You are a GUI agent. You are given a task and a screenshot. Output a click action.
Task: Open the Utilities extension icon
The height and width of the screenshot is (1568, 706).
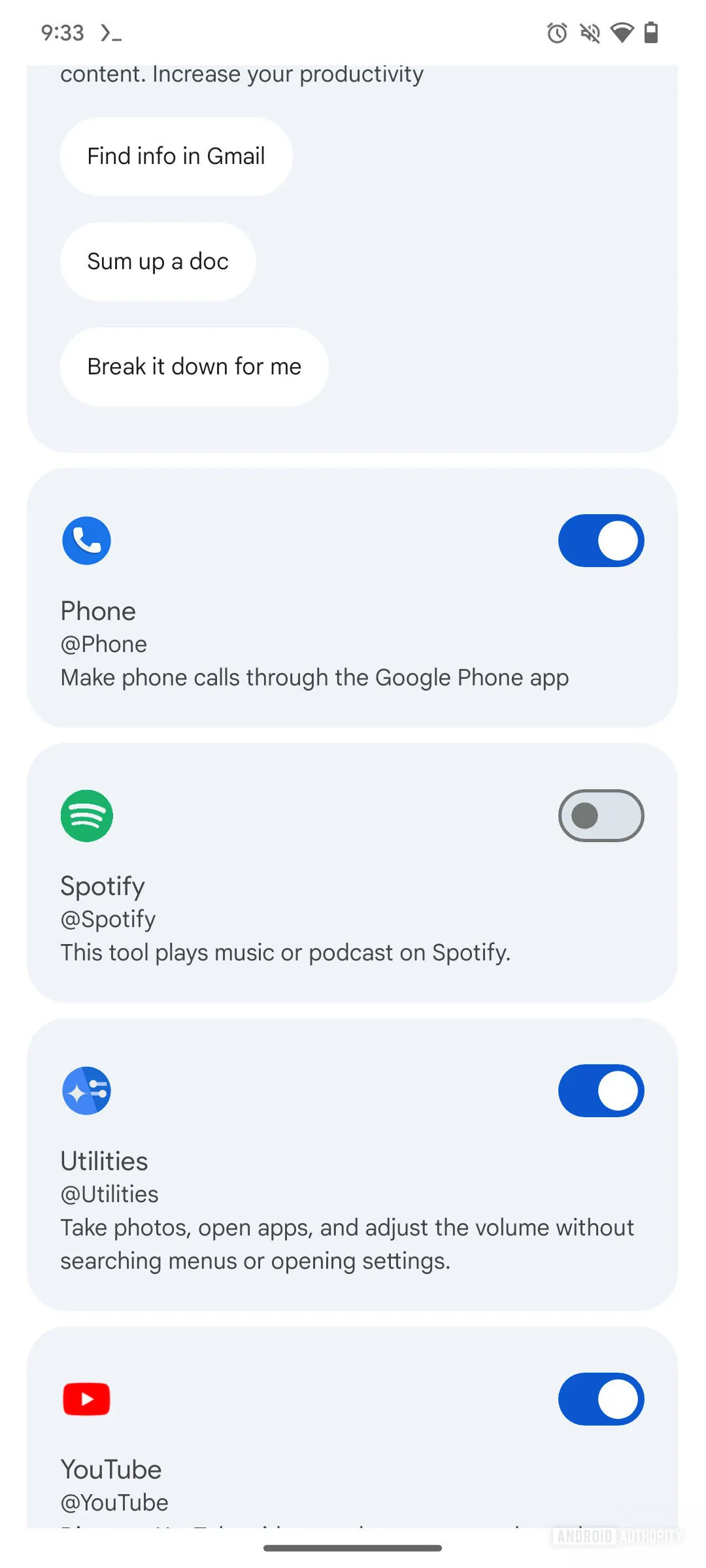(86, 1090)
